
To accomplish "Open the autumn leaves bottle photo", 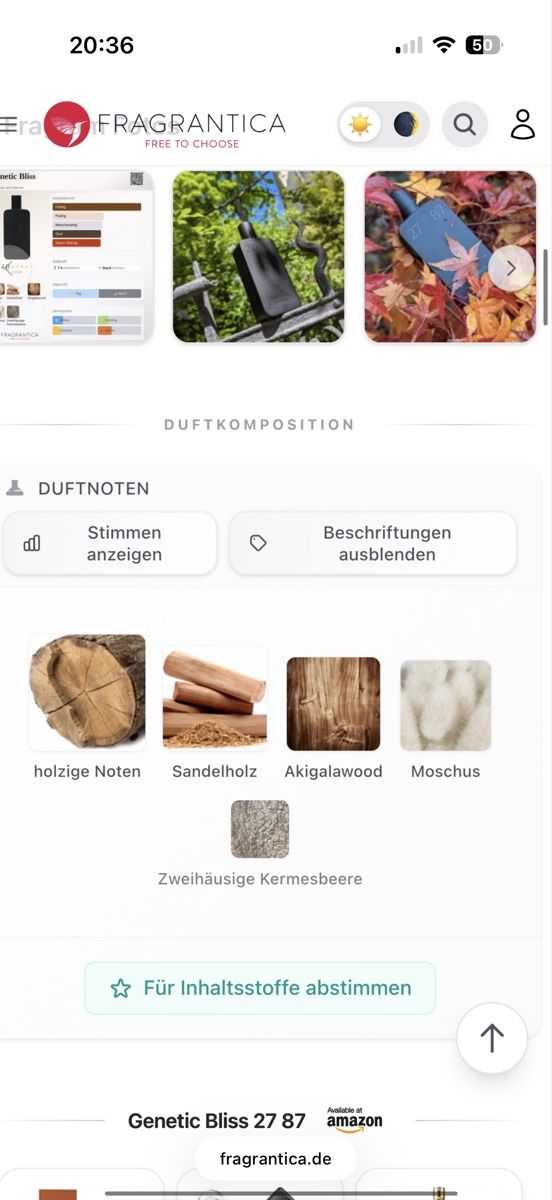I will tap(450, 257).
